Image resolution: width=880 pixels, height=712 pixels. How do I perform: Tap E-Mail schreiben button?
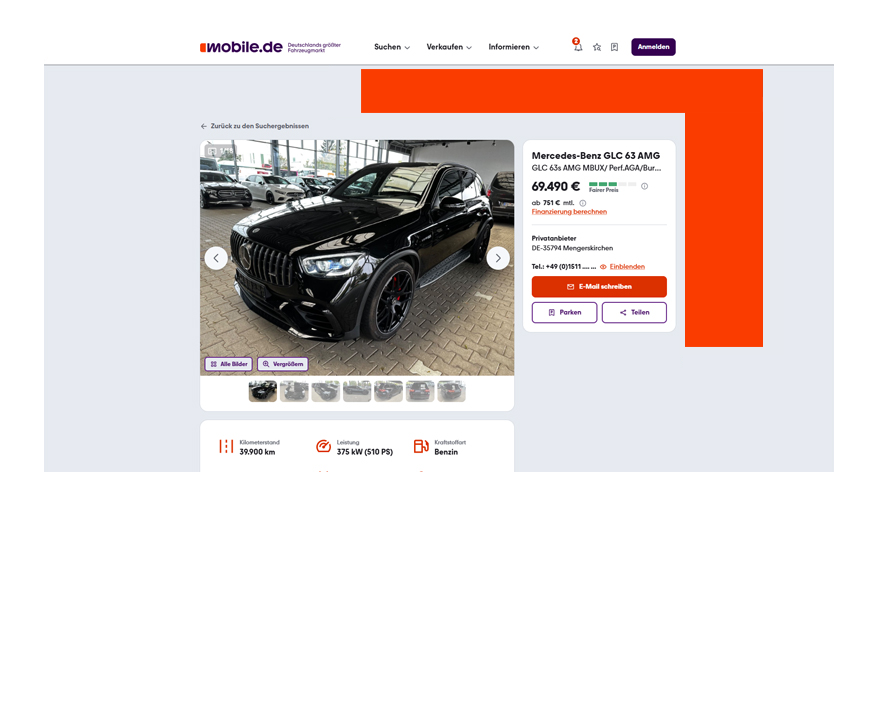(599, 287)
